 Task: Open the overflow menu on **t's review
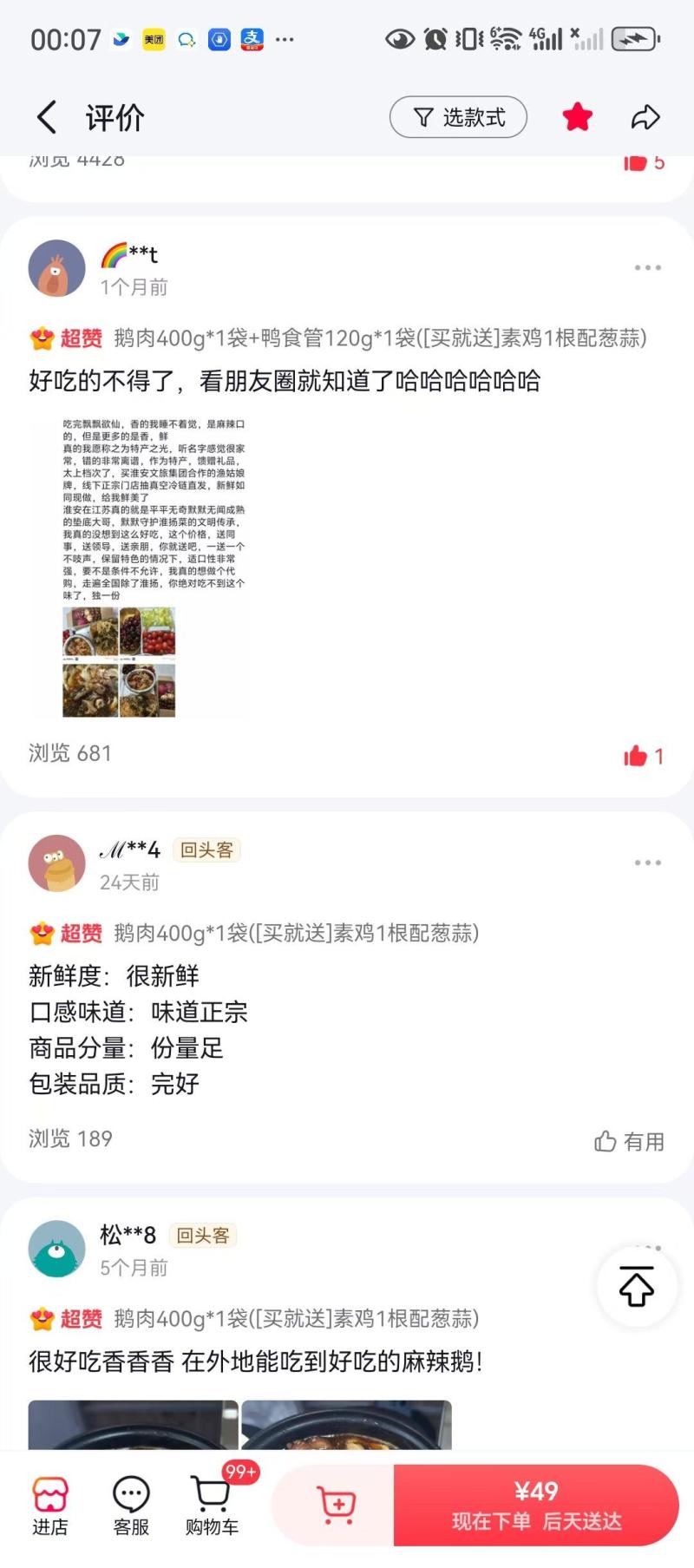647,268
